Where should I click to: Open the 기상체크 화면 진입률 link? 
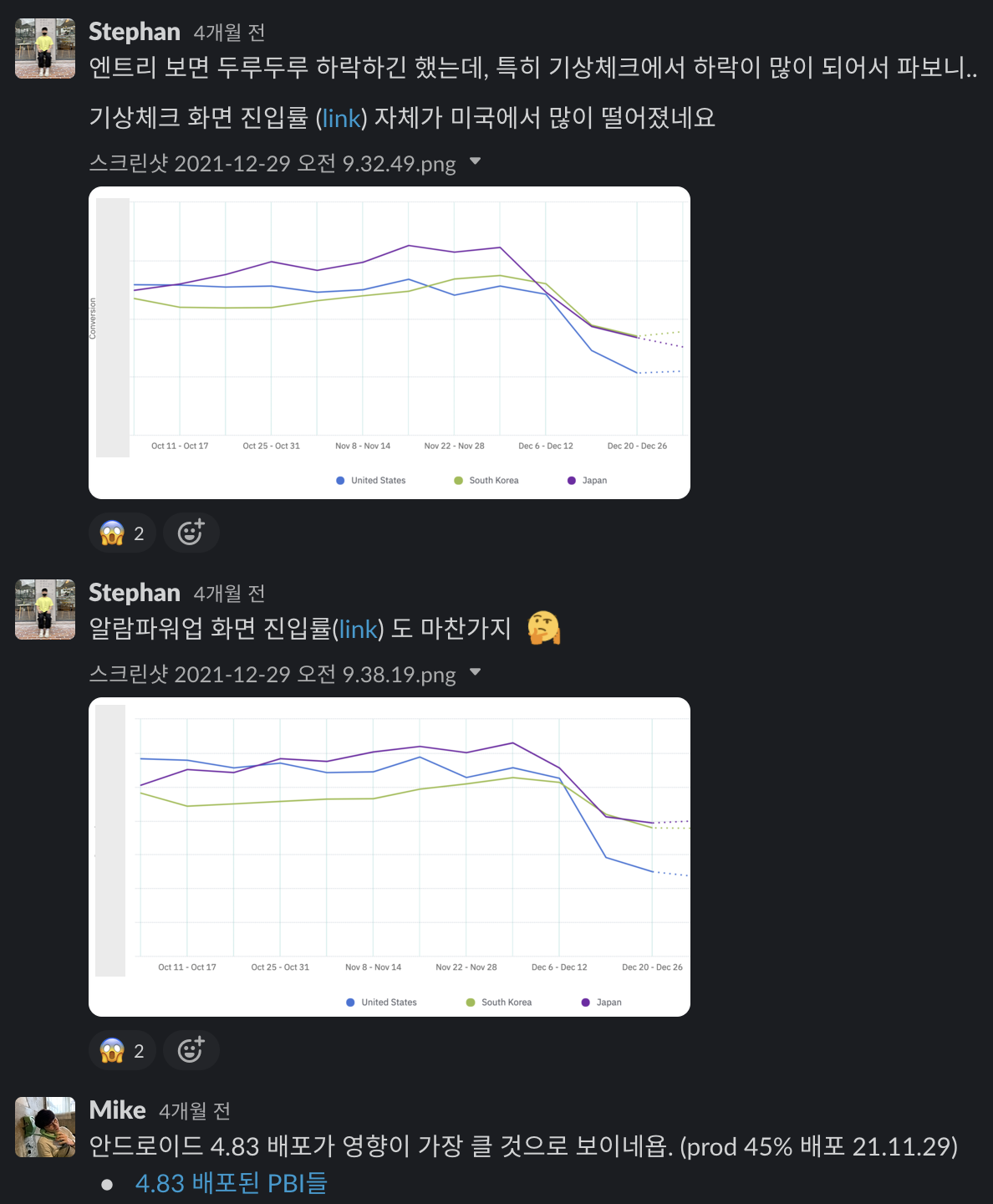(x=342, y=119)
